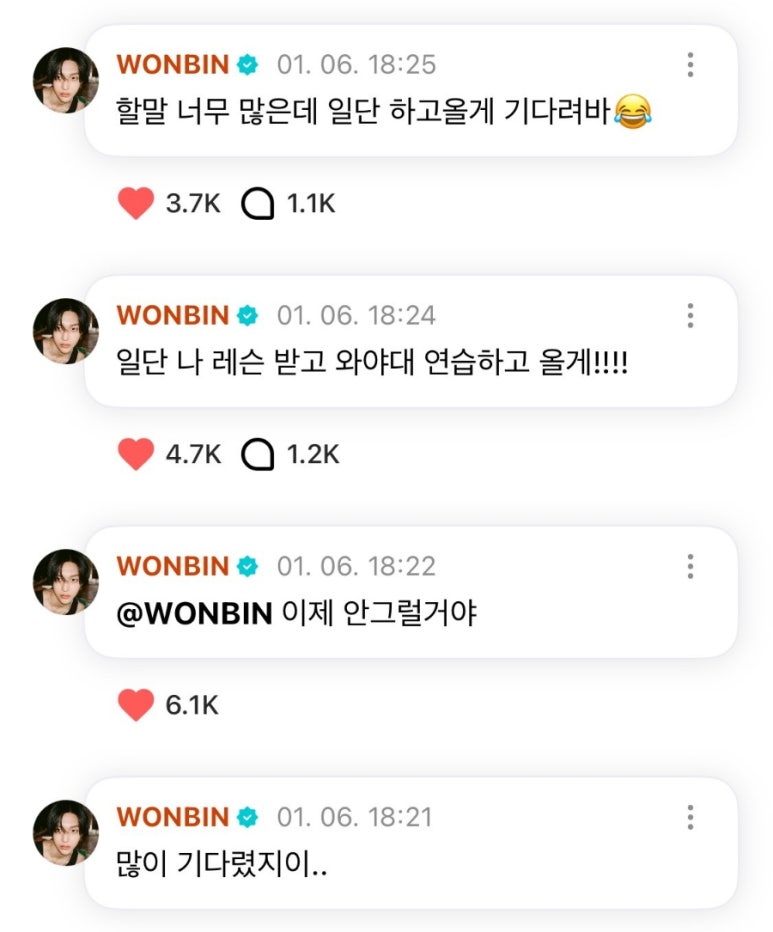This screenshot has width=773, height=932.
Task: Open the three-dot menu on the 18:24 post
Action: click(690, 316)
